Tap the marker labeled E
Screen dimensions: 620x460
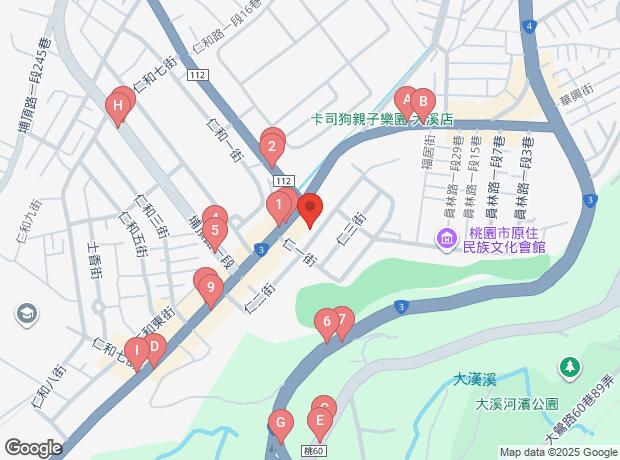tap(319, 422)
